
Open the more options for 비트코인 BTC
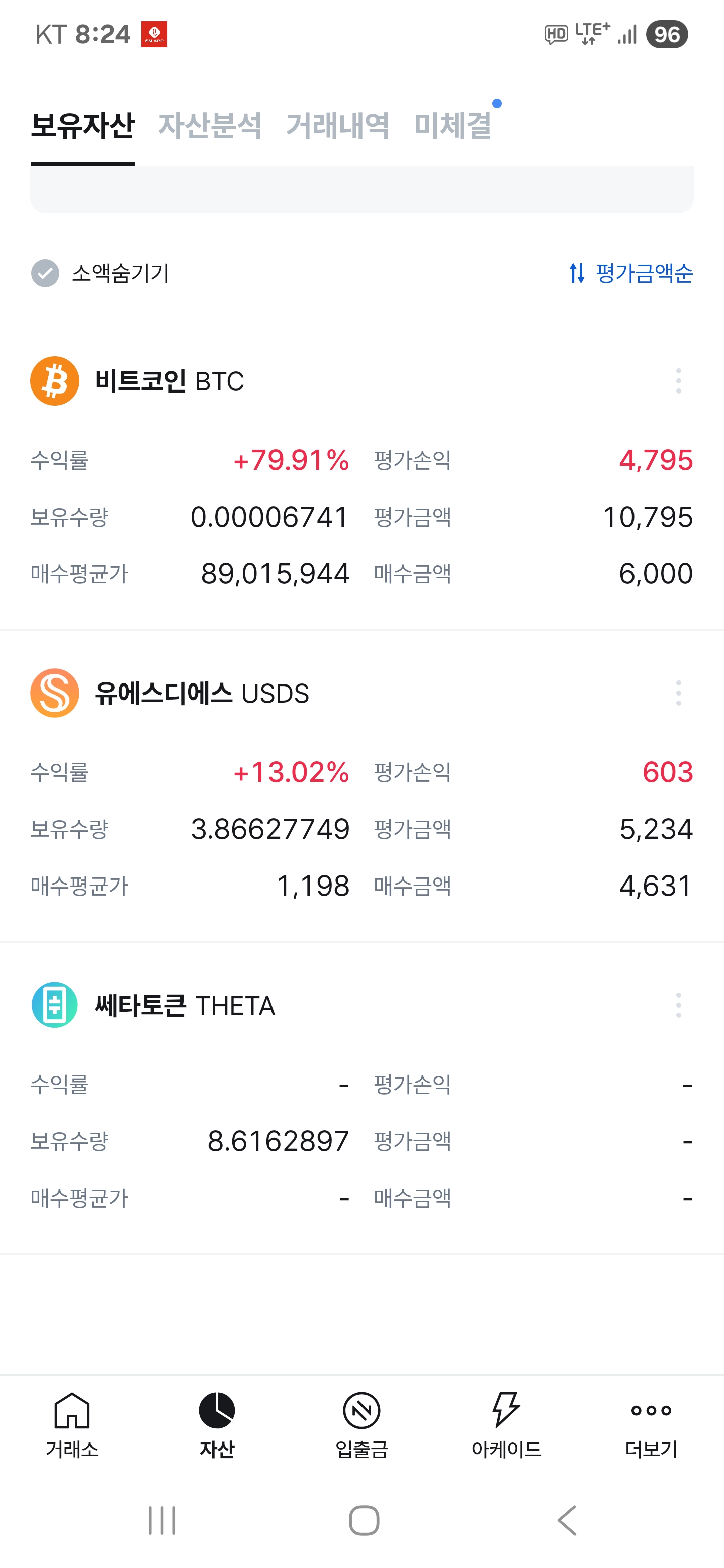coord(678,381)
